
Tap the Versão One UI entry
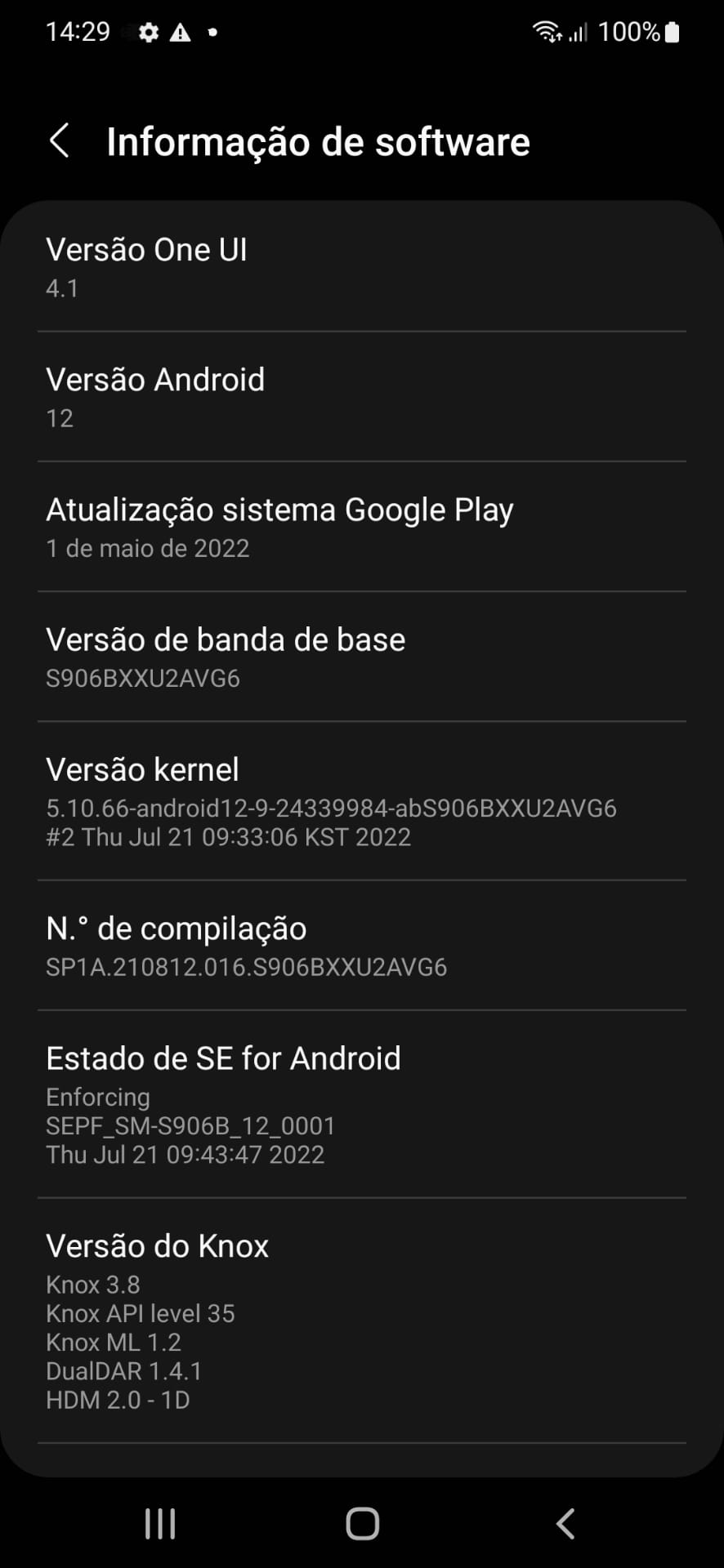pyautogui.click(x=362, y=265)
